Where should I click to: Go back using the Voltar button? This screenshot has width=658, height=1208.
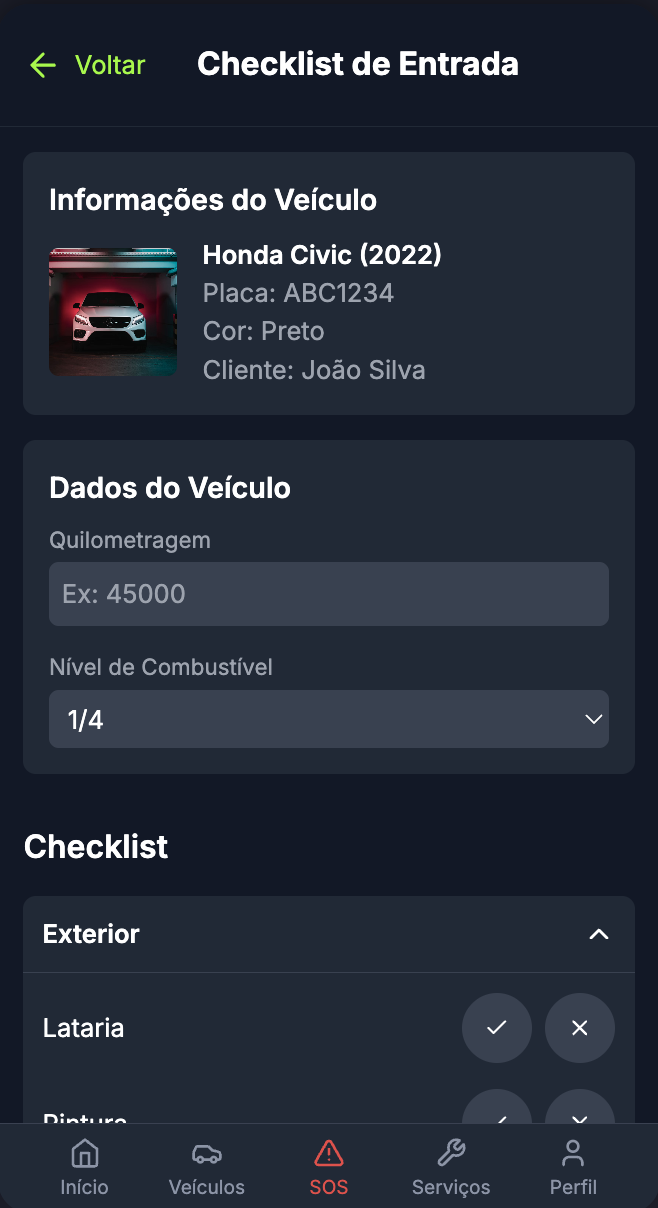tap(88, 65)
